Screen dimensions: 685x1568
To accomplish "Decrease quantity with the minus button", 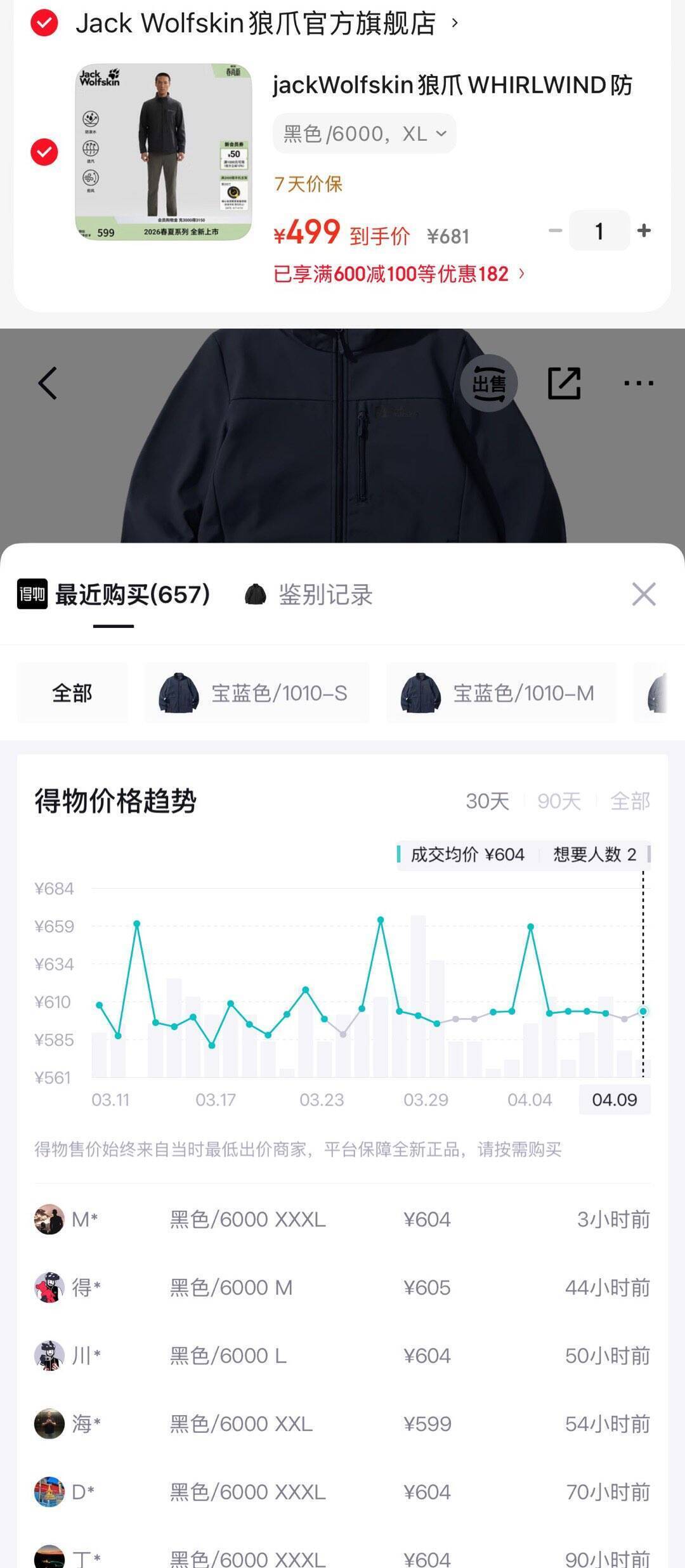I will tap(555, 231).
